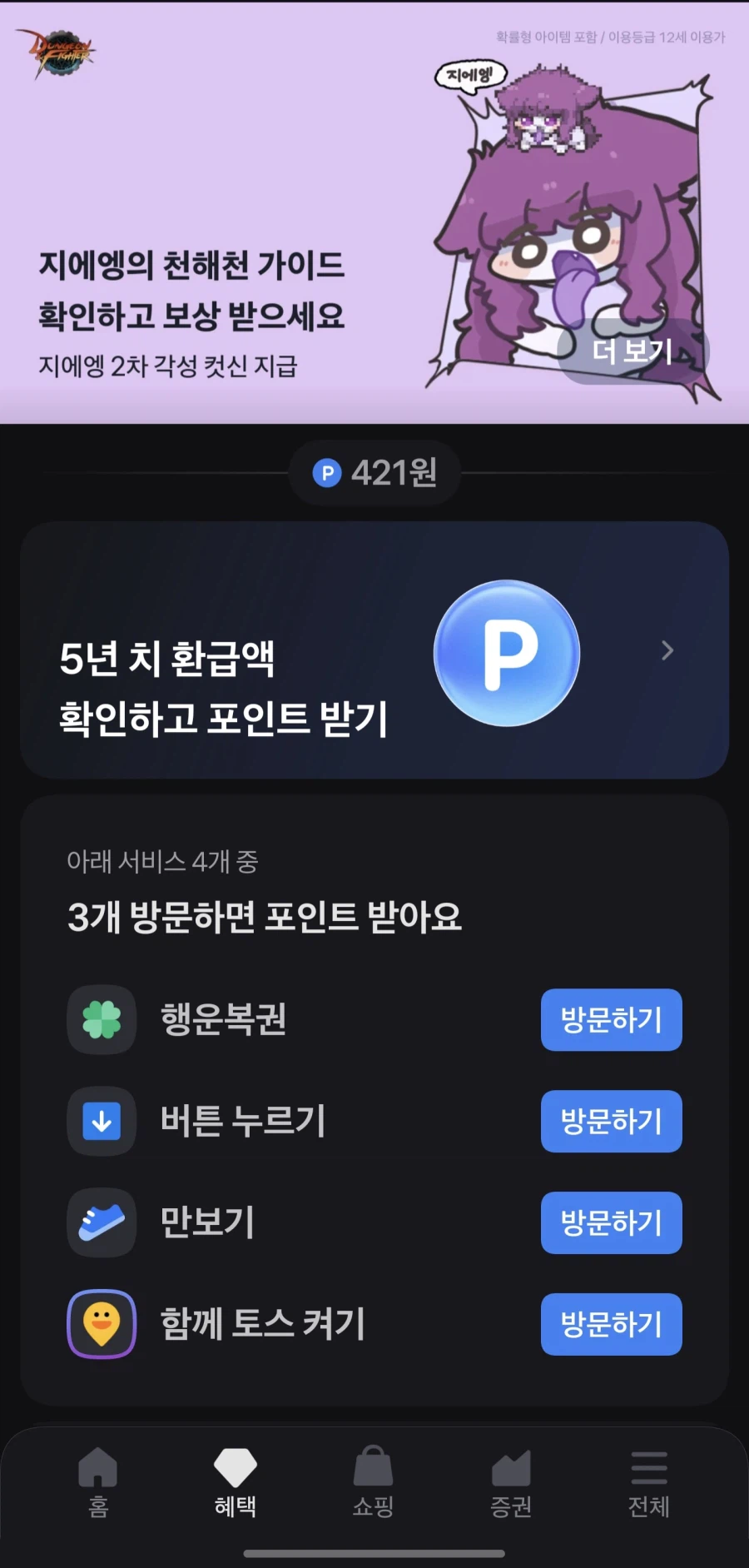Tap the P badge next to 421원
The height and width of the screenshot is (1568, 749).
coord(328,472)
